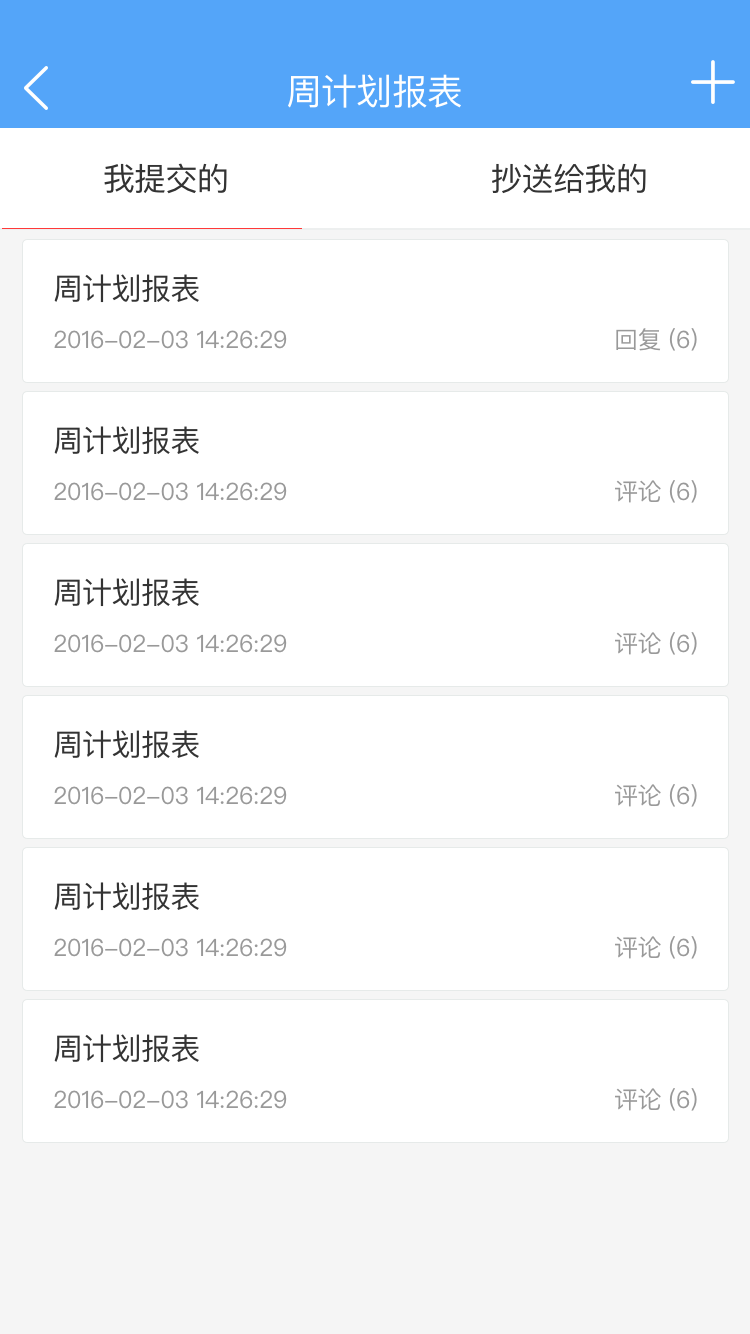Add a new weekly plan report
This screenshot has height=1334, width=750.
pyautogui.click(x=712, y=83)
